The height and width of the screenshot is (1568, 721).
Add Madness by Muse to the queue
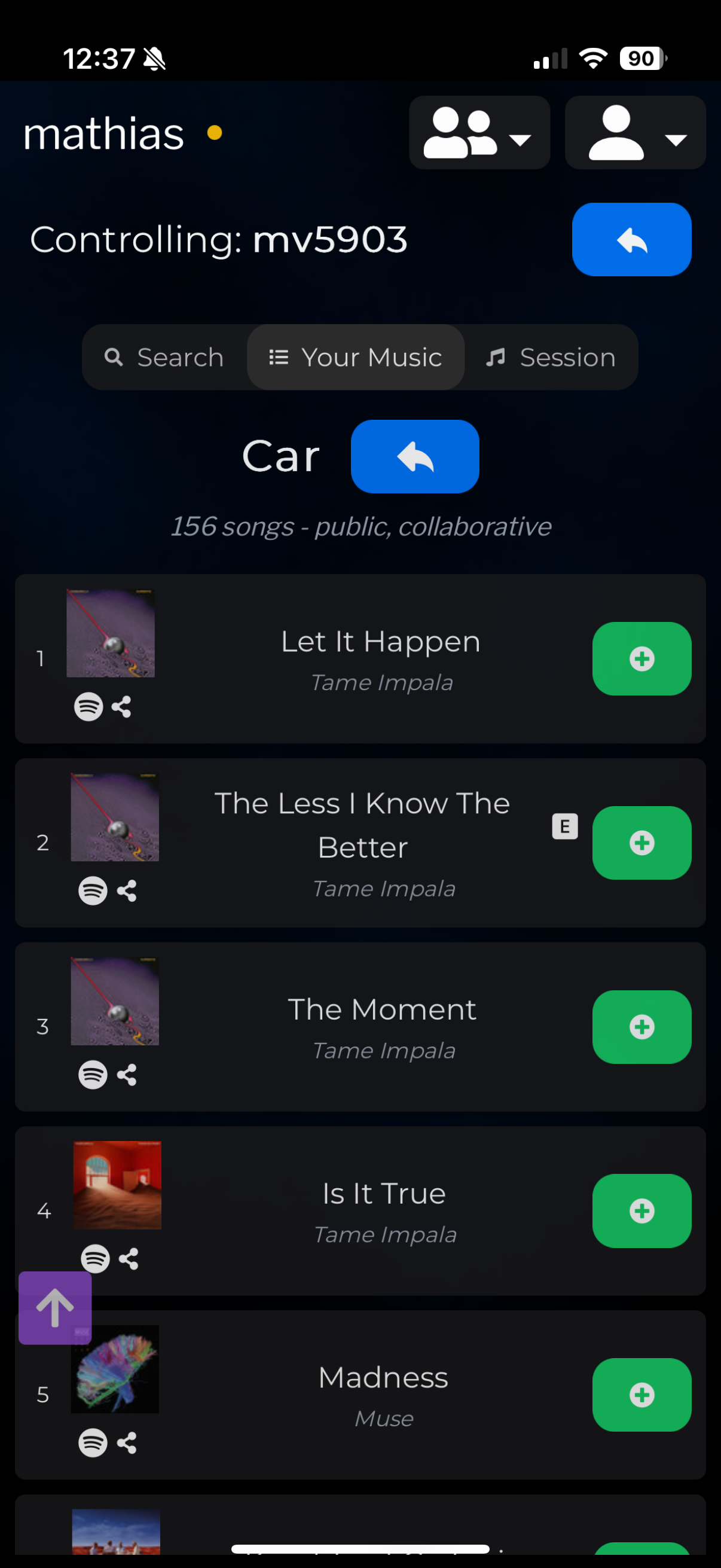tap(642, 1395)
